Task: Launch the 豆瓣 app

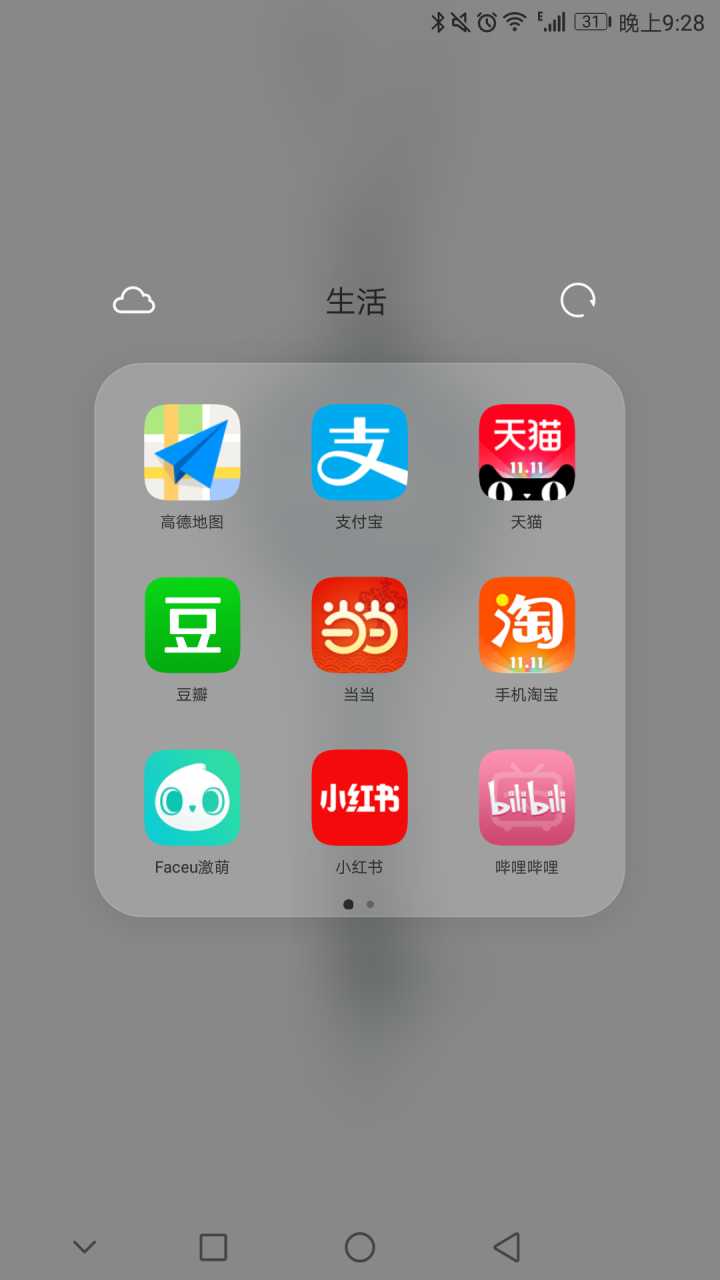Action: (x=192, y=625)
